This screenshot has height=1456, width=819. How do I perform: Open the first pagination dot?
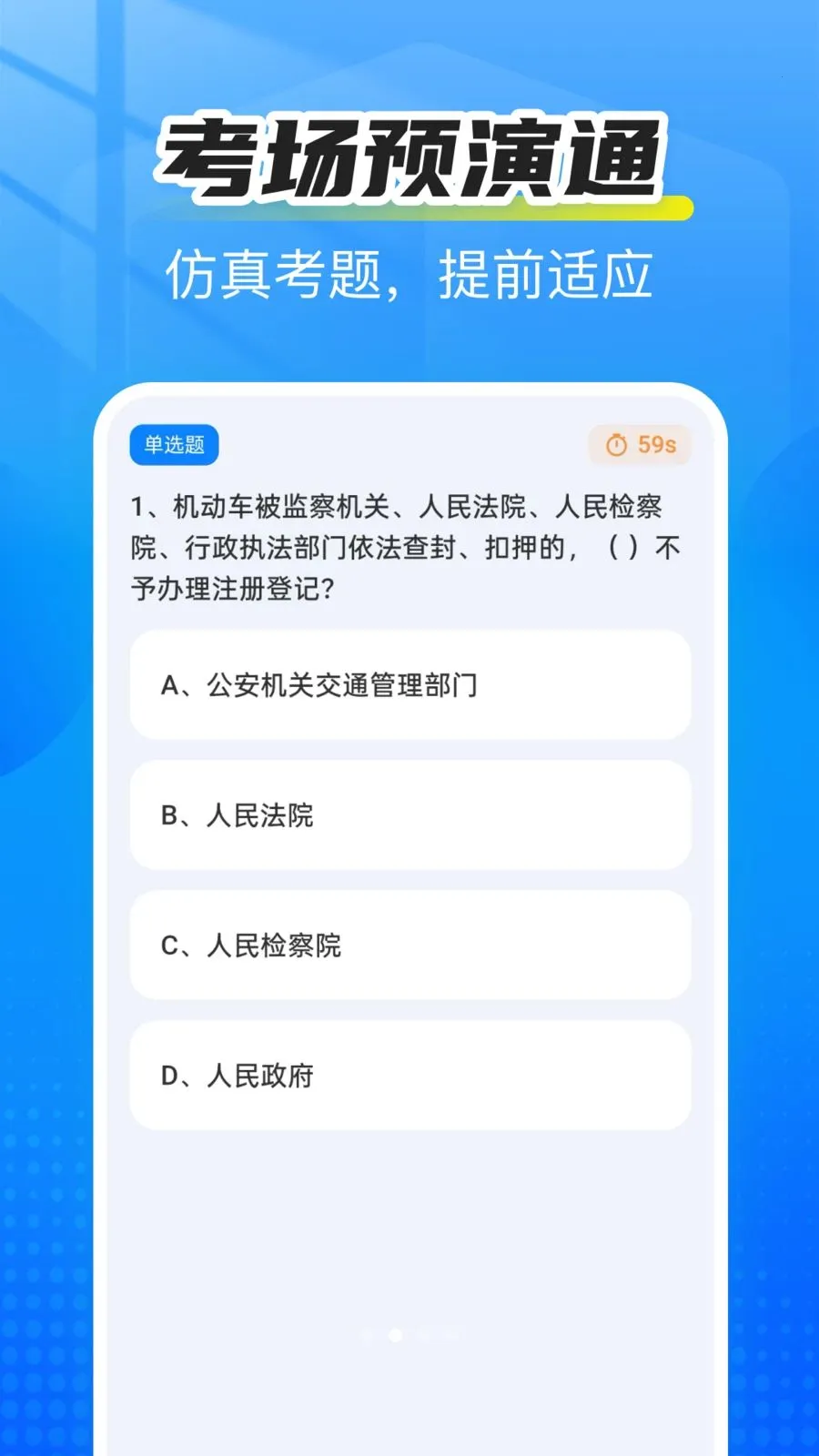pyautogui.click(x=367, y=1336)
